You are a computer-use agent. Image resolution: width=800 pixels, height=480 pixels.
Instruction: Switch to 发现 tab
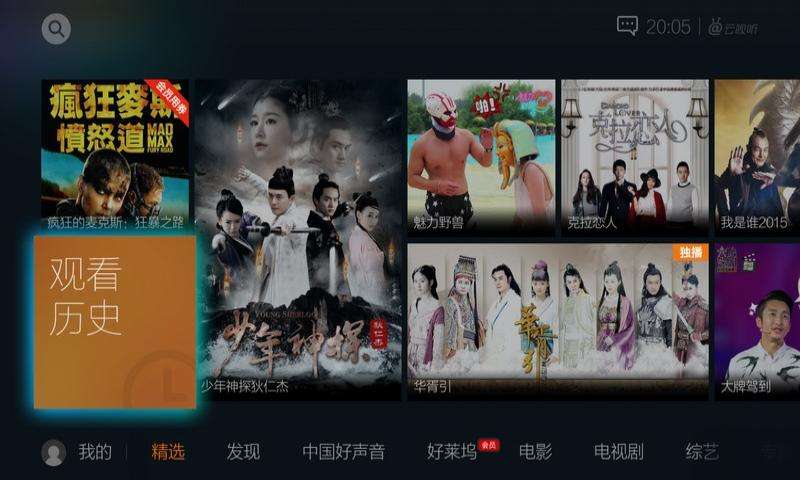point(243,452)
